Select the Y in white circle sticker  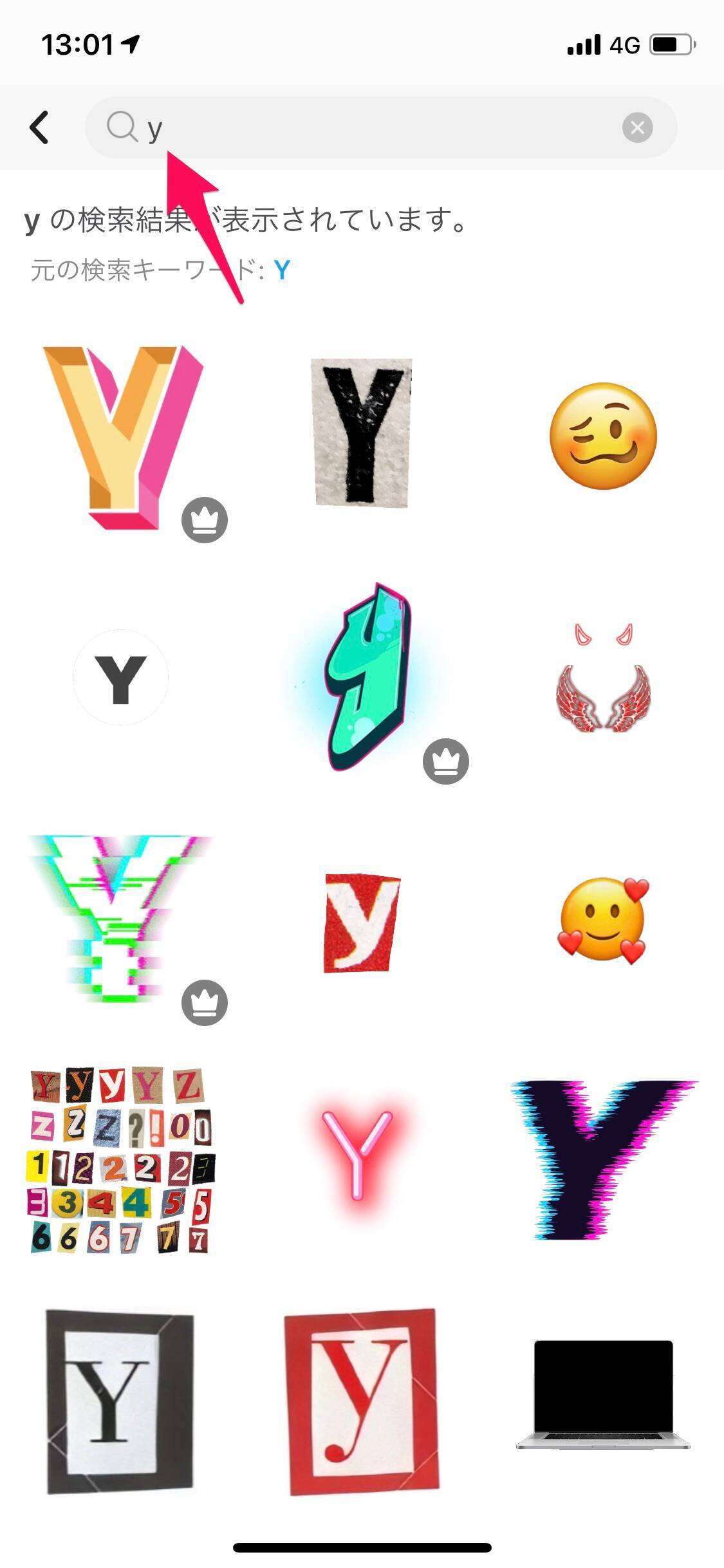tap(121, 677)
